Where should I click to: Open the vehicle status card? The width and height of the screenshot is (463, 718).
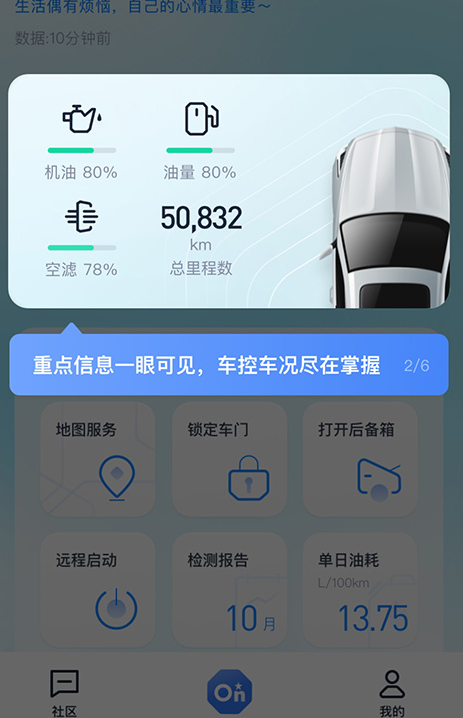coord(229,191)
